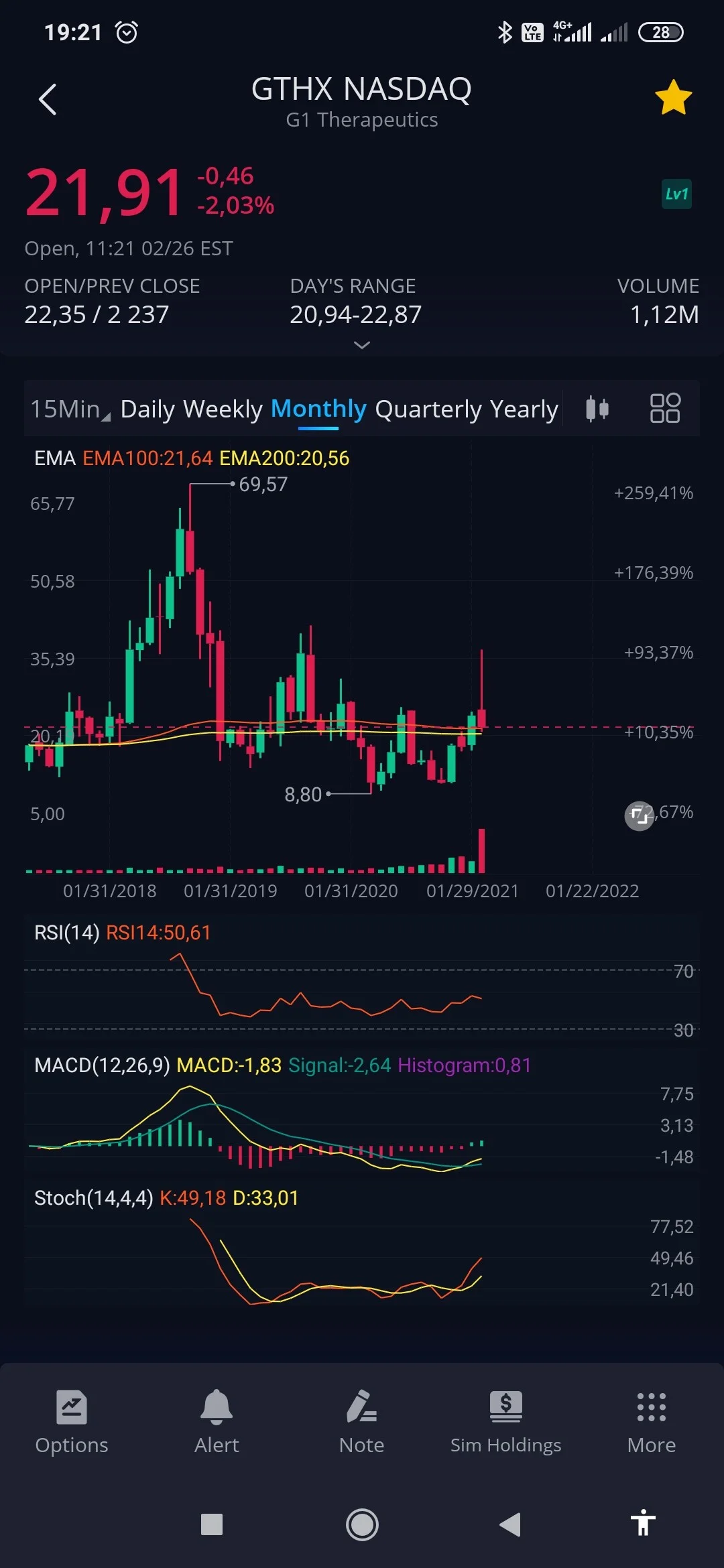Switch chart to Yearly timeframe
This screenshot has height=1568, width=724.
point(524,409)
